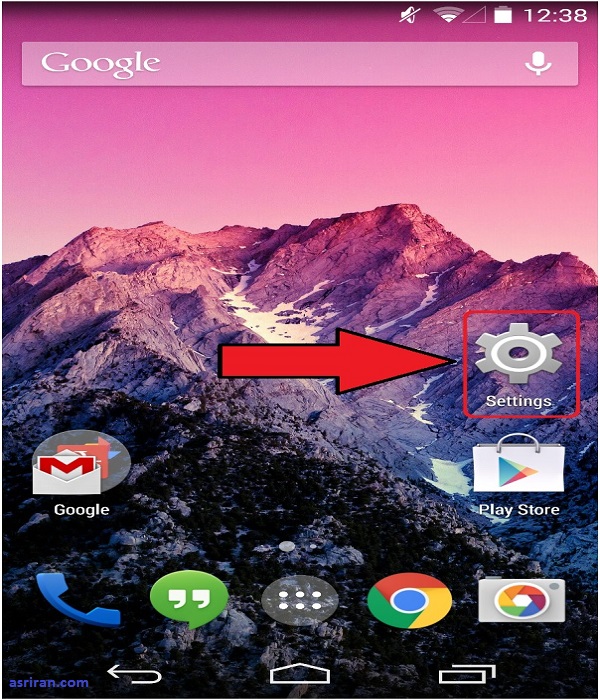Start voice search with the microphone
The width and height of the screenshot is (600, 700).
[x=538, y=64]
